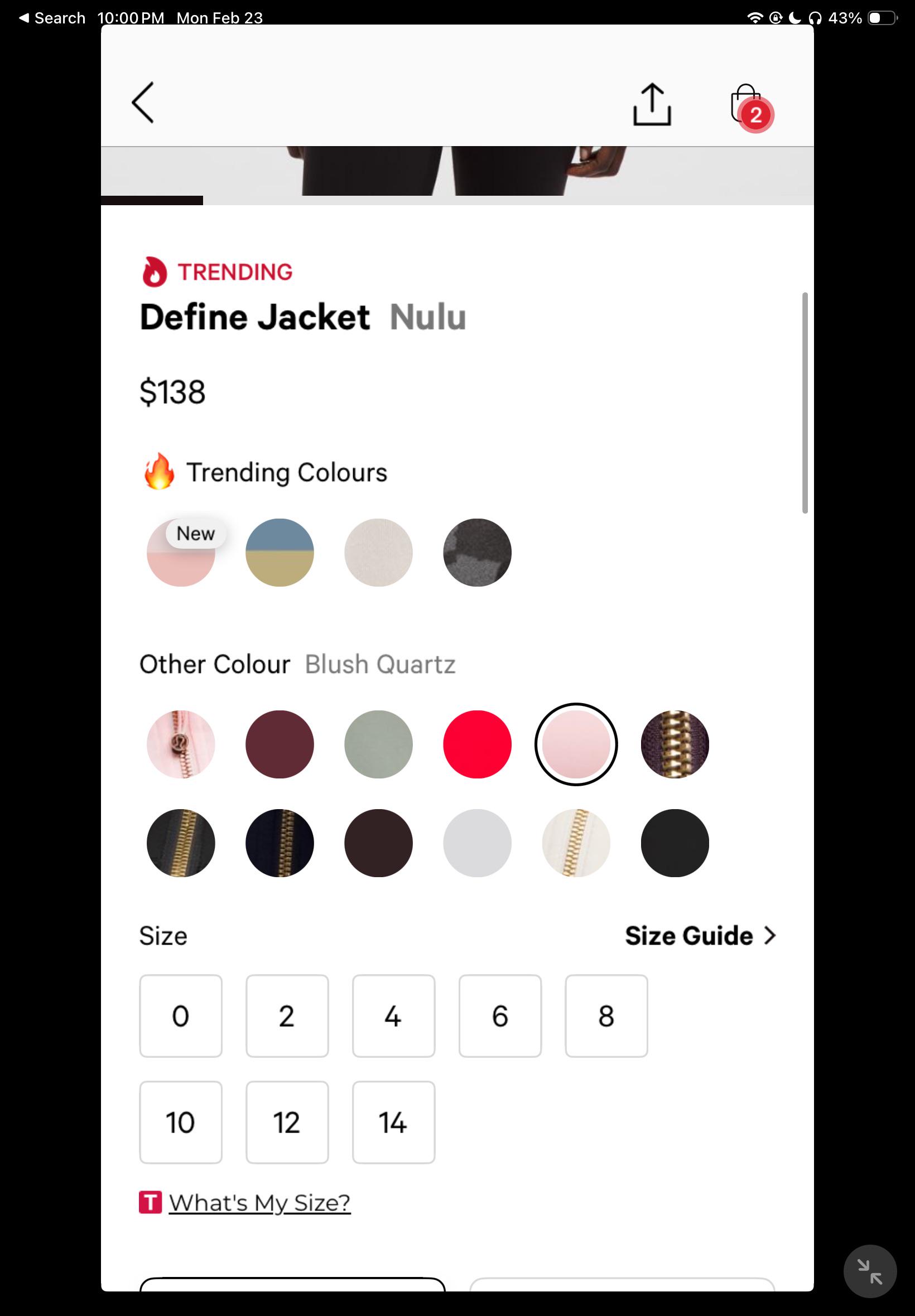This screenshot has height=1316, width=915.
Task: Select size 8
Action: click(606, 1016)
